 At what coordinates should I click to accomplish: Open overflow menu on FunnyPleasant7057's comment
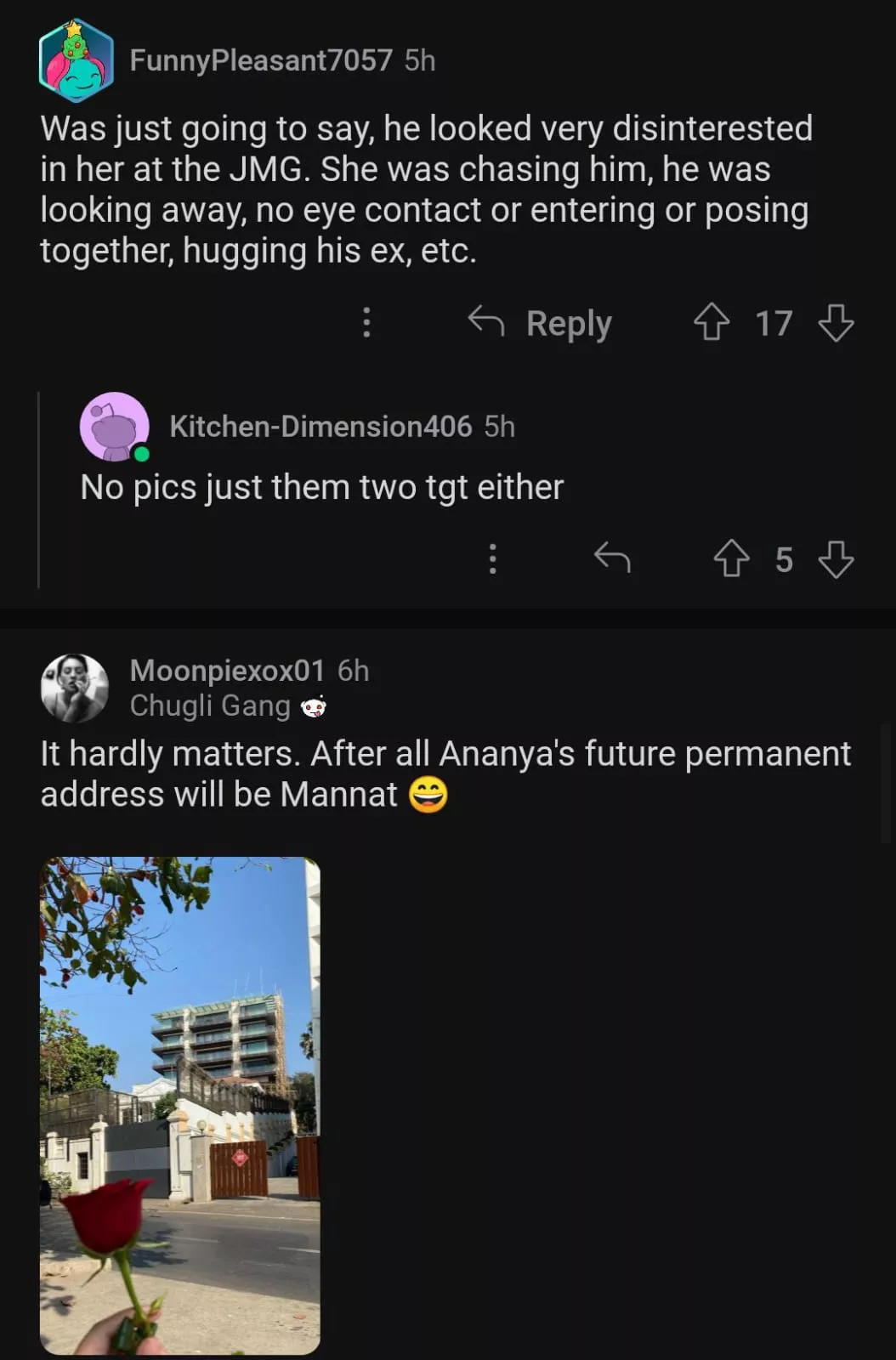(366, 322)
